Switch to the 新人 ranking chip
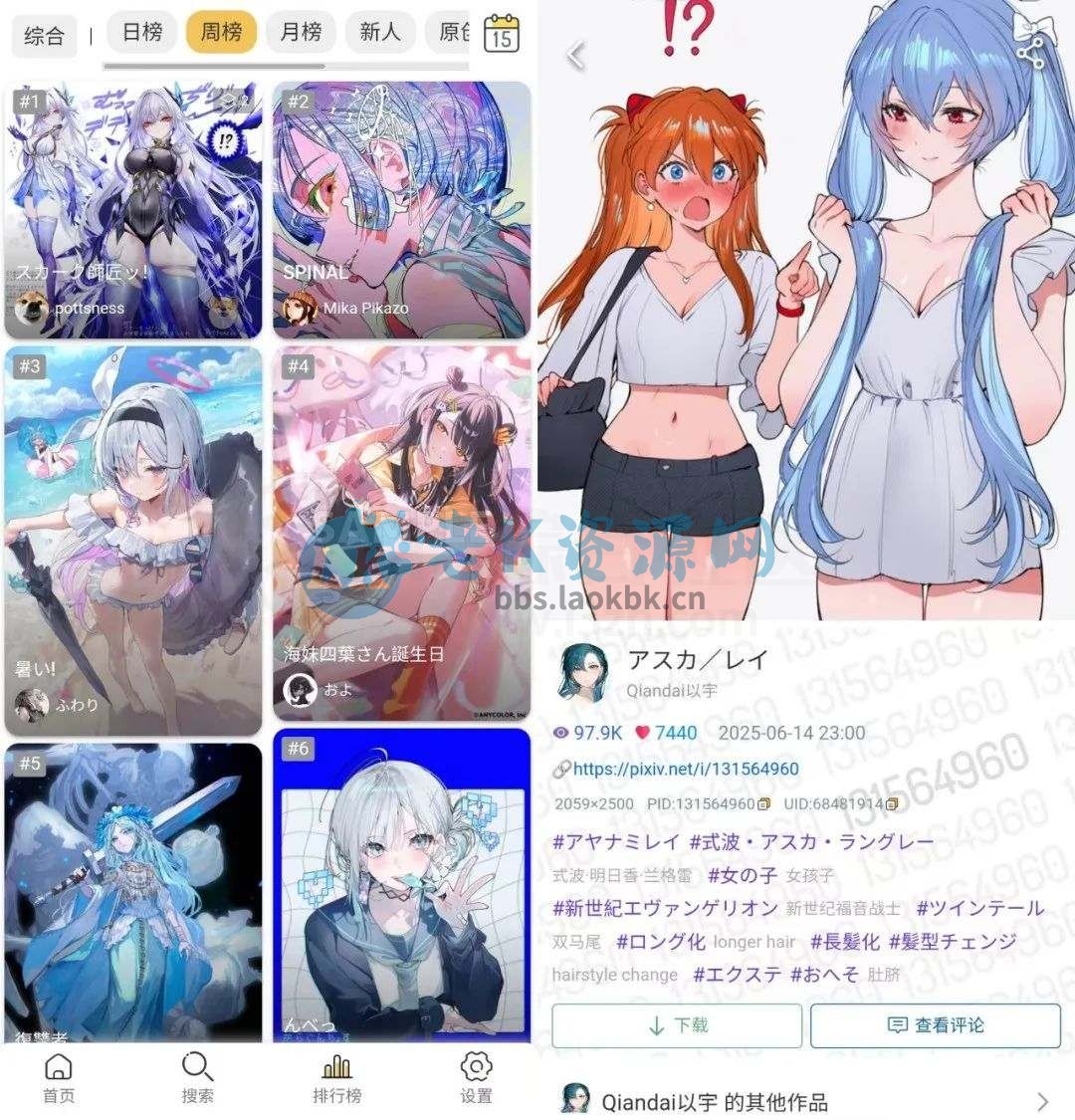 click(x=379, y=33)
